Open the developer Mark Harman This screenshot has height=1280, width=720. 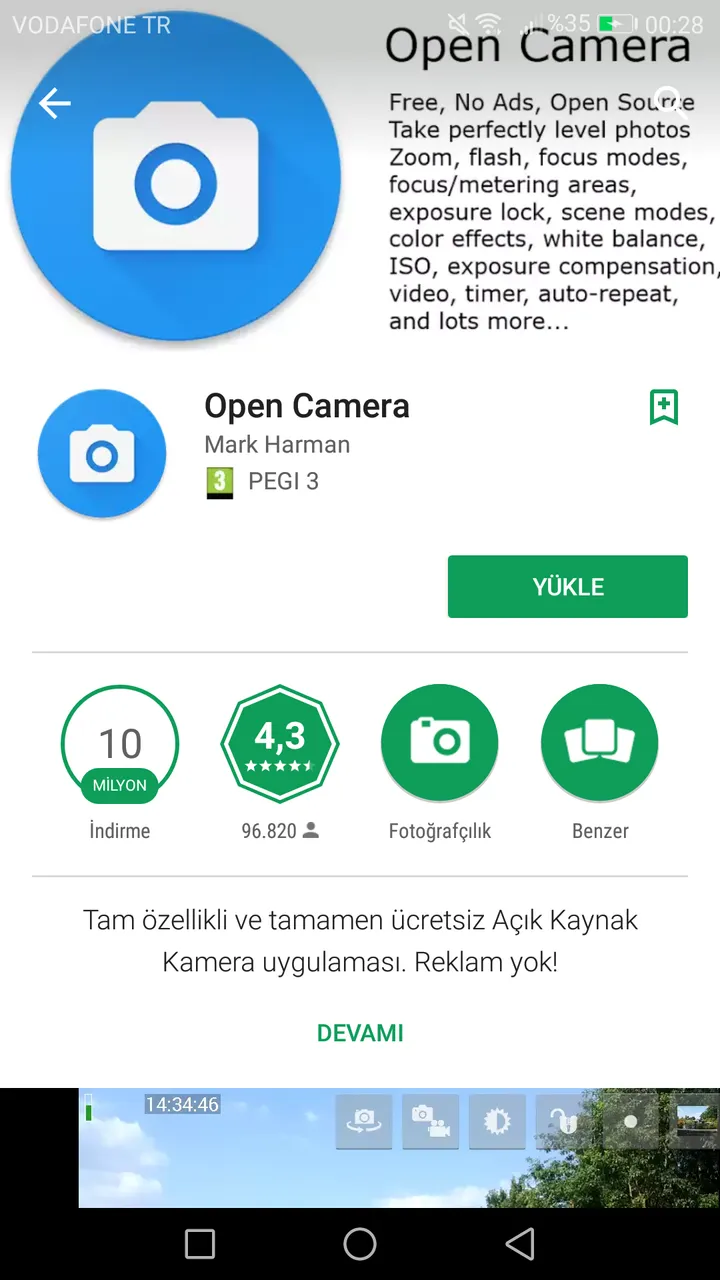pyautogui.click(x=277, y=444)
